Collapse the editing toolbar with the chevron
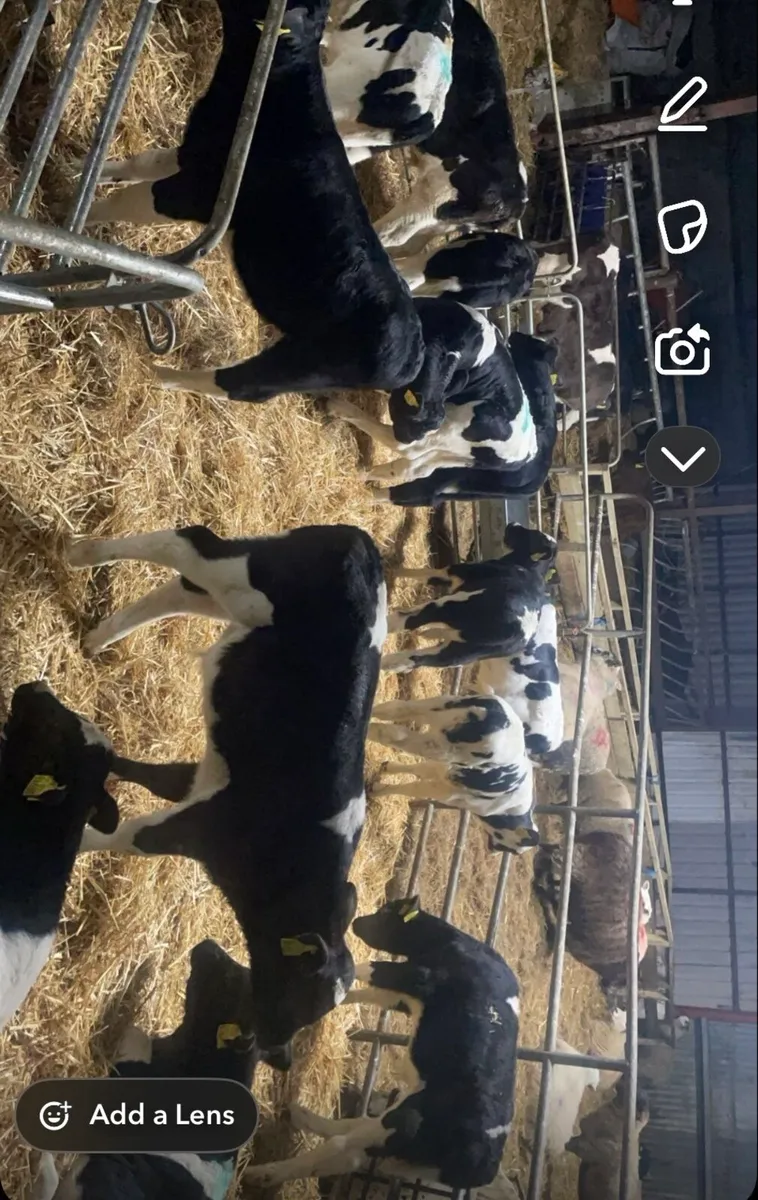Screen dimensions: 758x1200 click(x=684, y=455)
